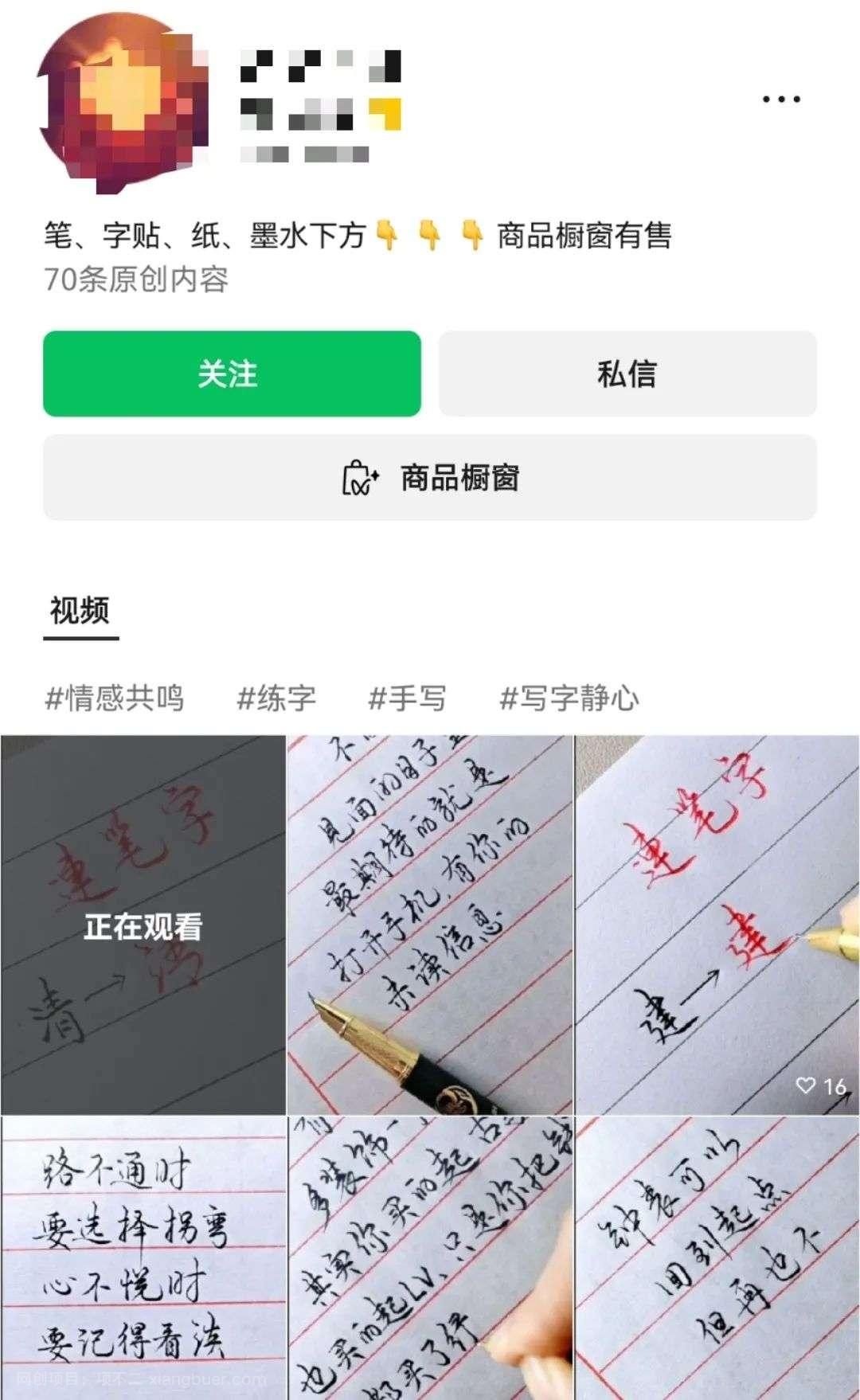Filter by #手写 hashtag
This screenshot has width=860, height=1400.
tap(407, 698)
